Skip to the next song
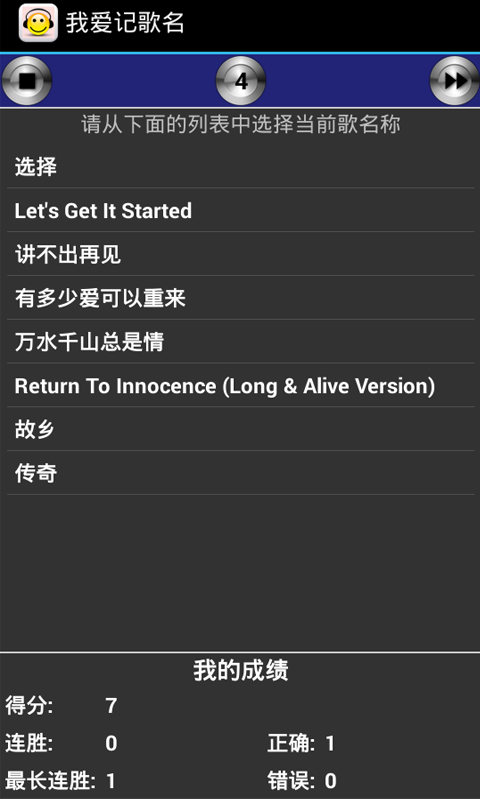Screen dimensions: 480x800 coord(454,81)
